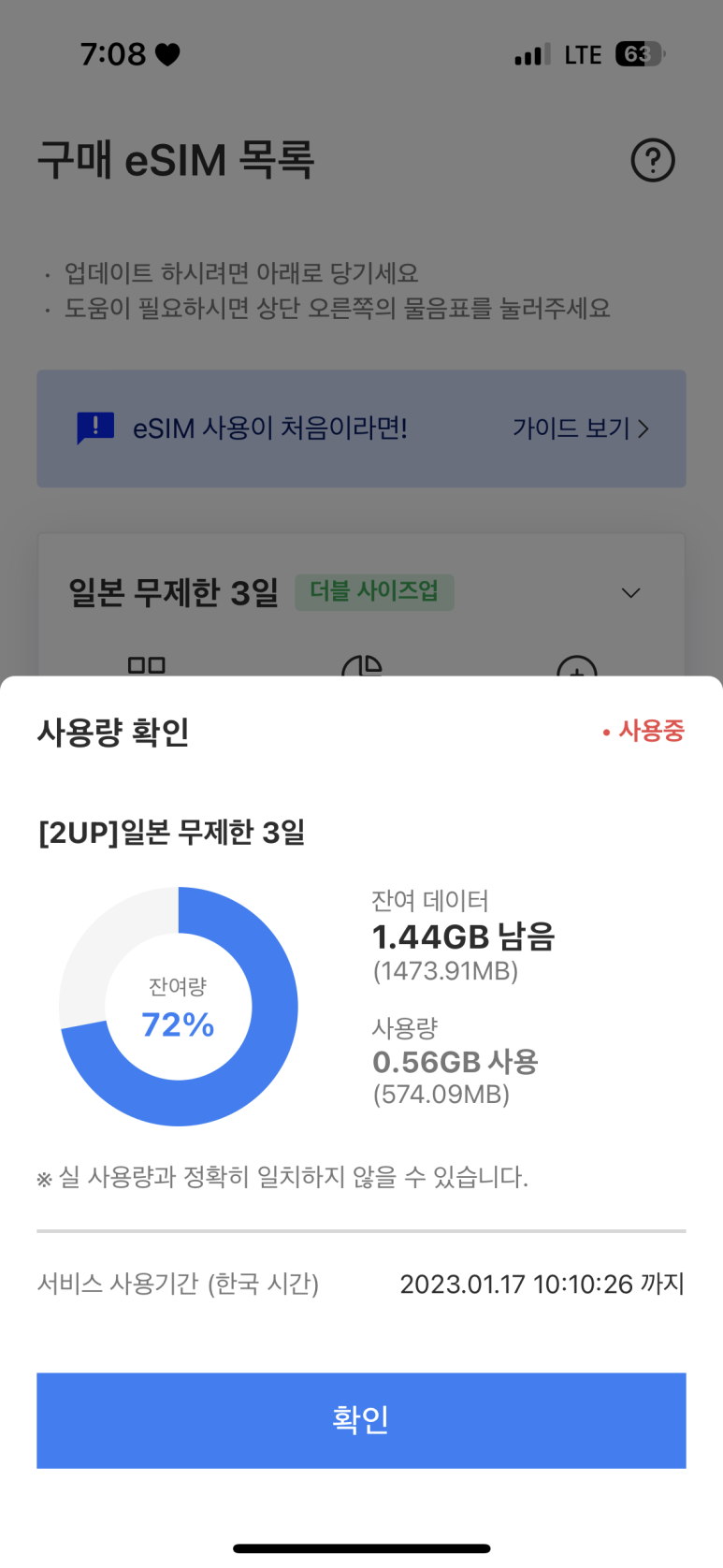Open the question mark help icon

[x=653, y=160]
